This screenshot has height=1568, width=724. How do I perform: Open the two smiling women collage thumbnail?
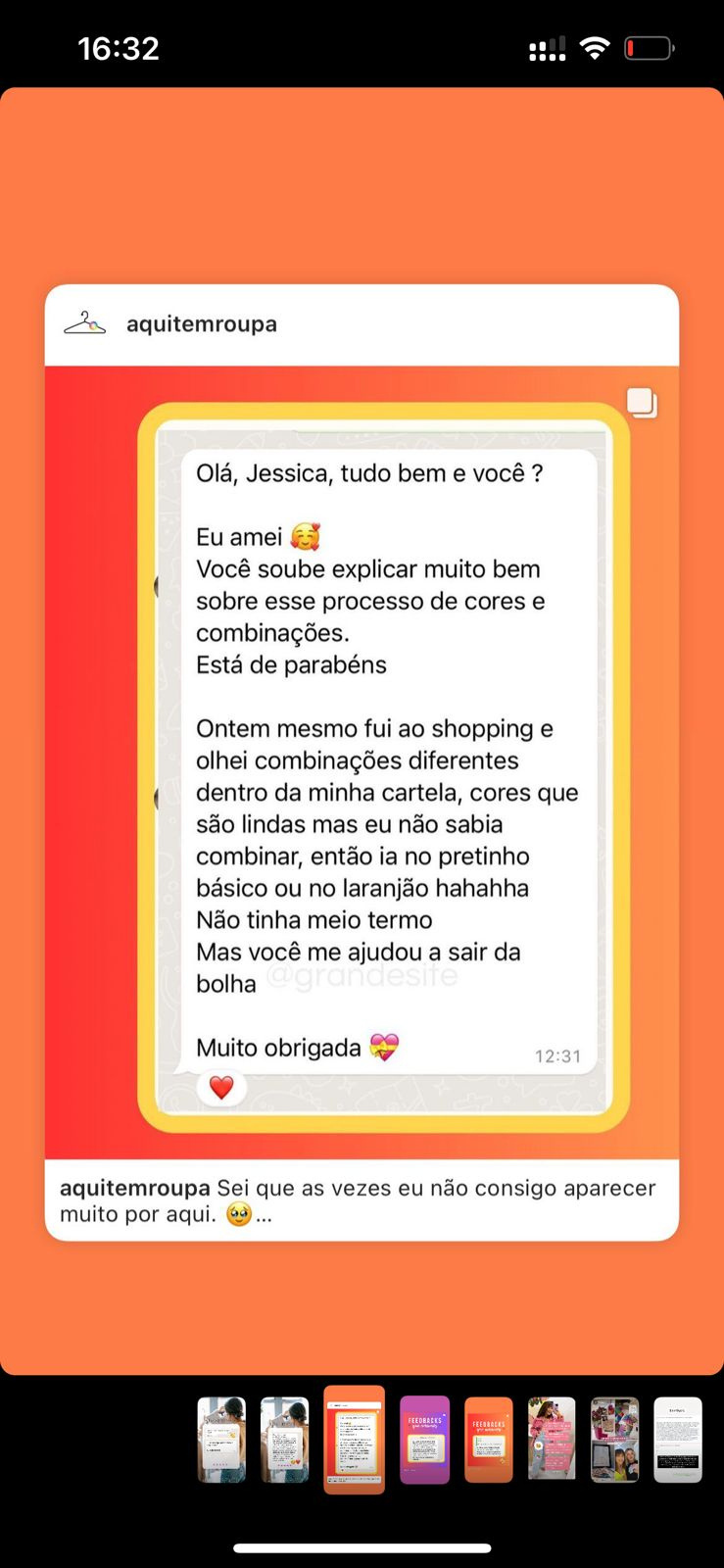pyautogui.click(x=614, y=1440)
